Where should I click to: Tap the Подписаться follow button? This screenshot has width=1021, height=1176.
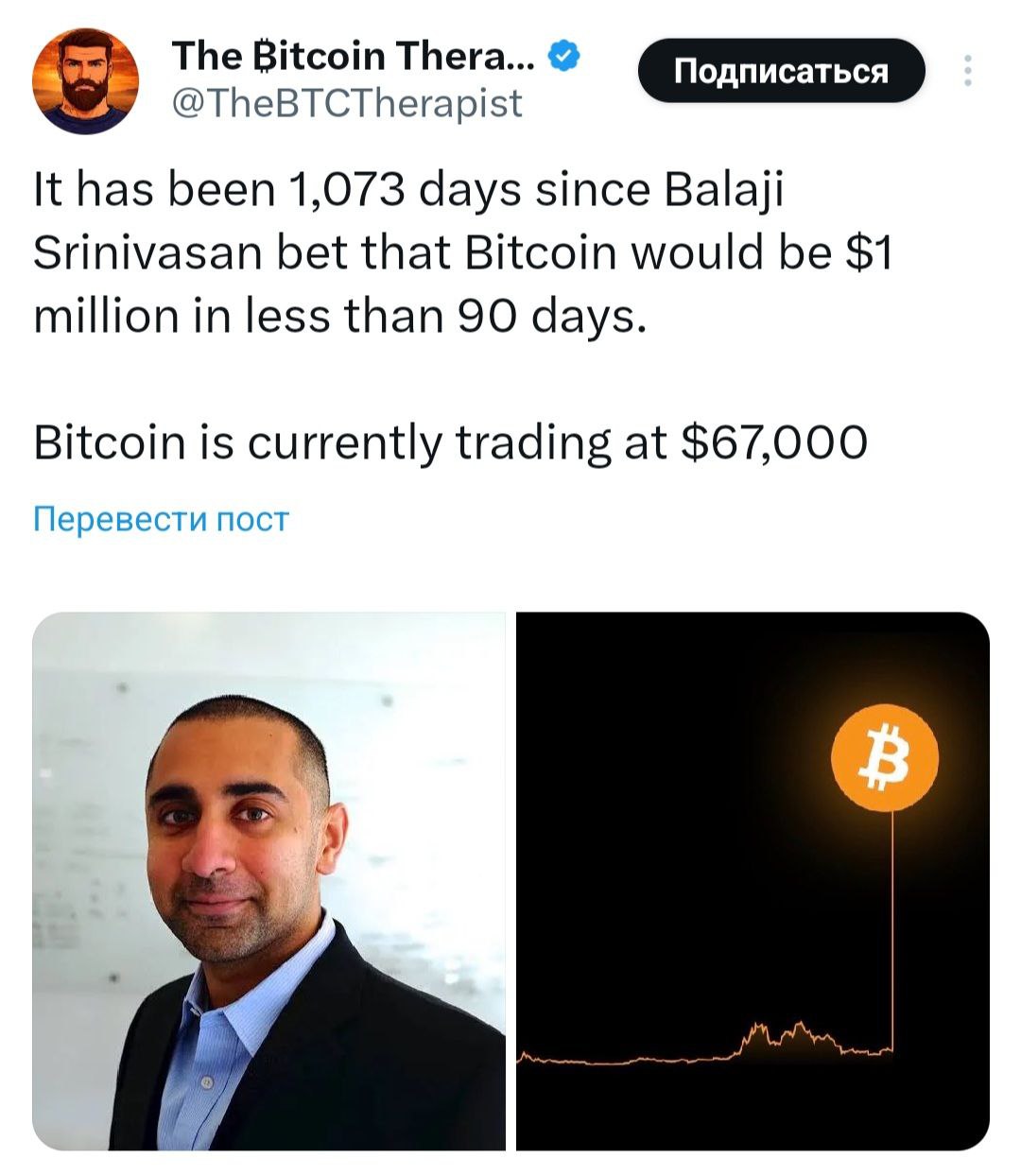point(781,71)
